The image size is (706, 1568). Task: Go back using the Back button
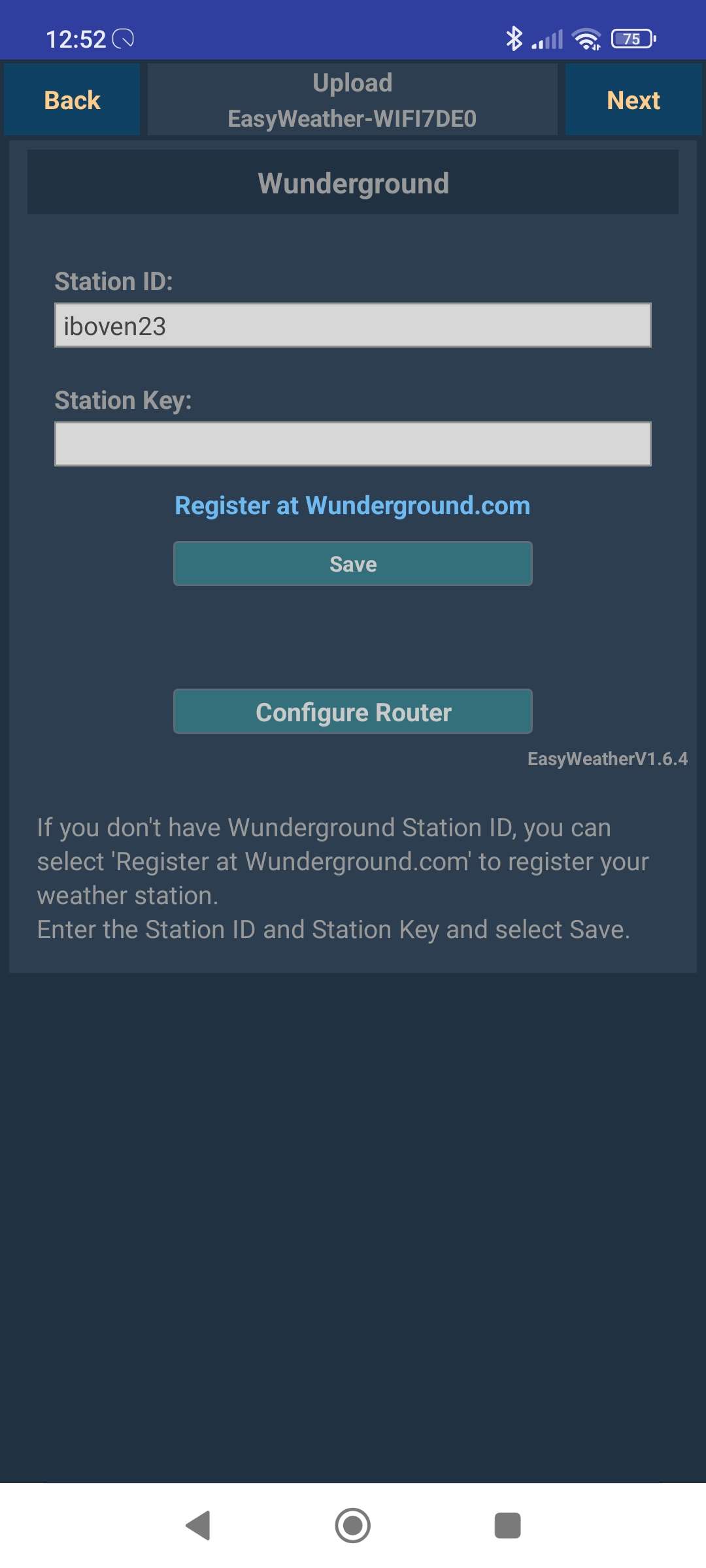click(x=72, y=100)
